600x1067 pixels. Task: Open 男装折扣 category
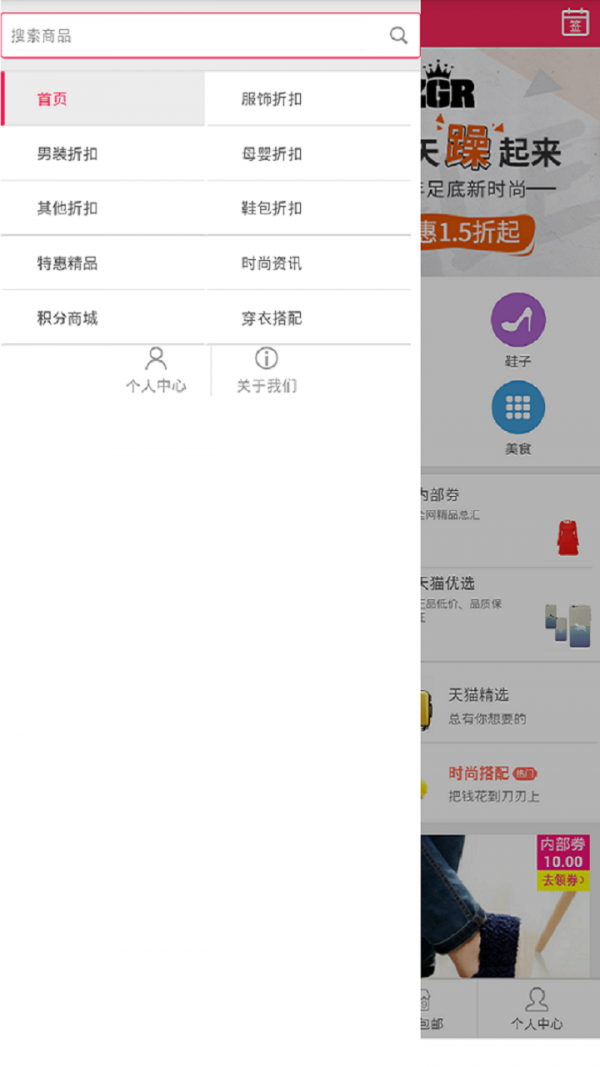(103, 154)
